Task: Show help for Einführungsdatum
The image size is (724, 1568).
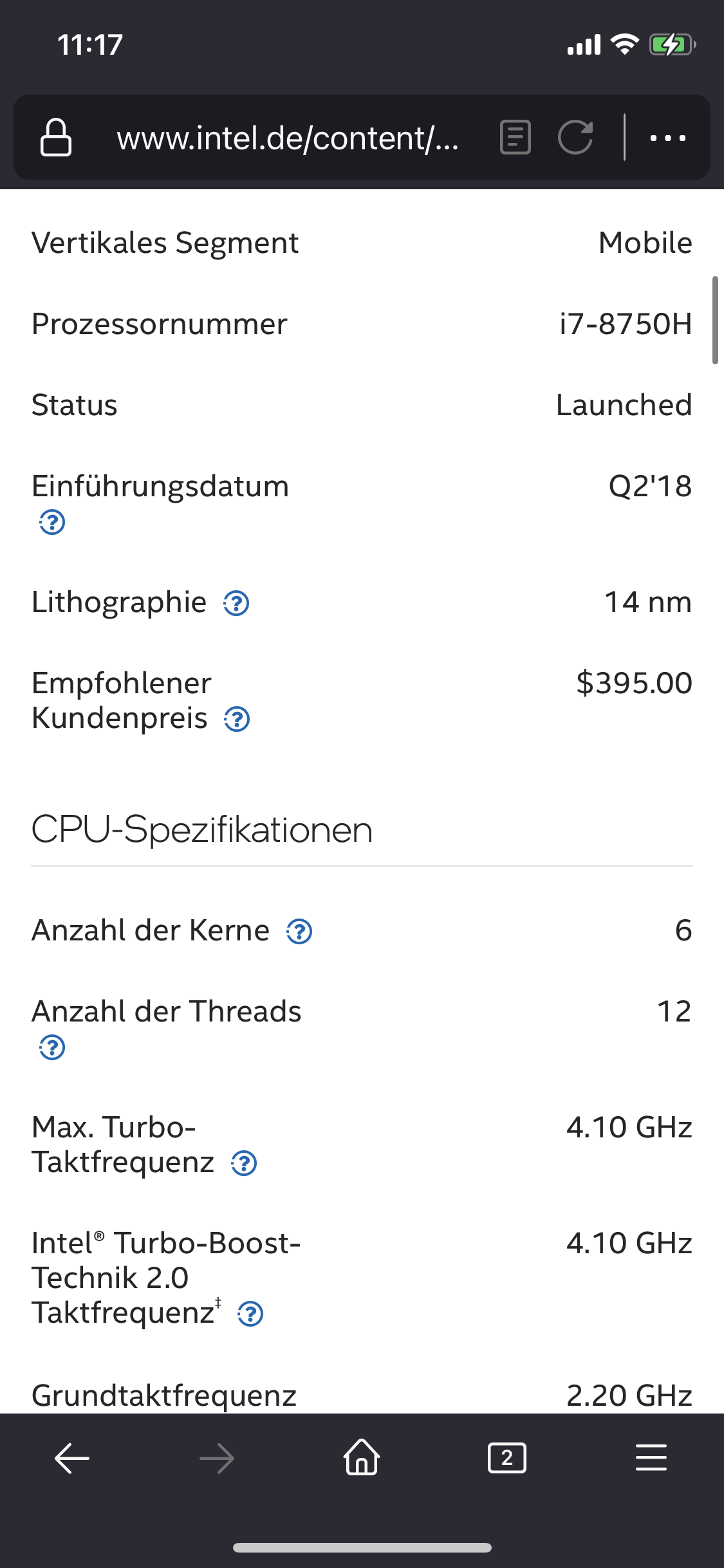Action: 52,522
